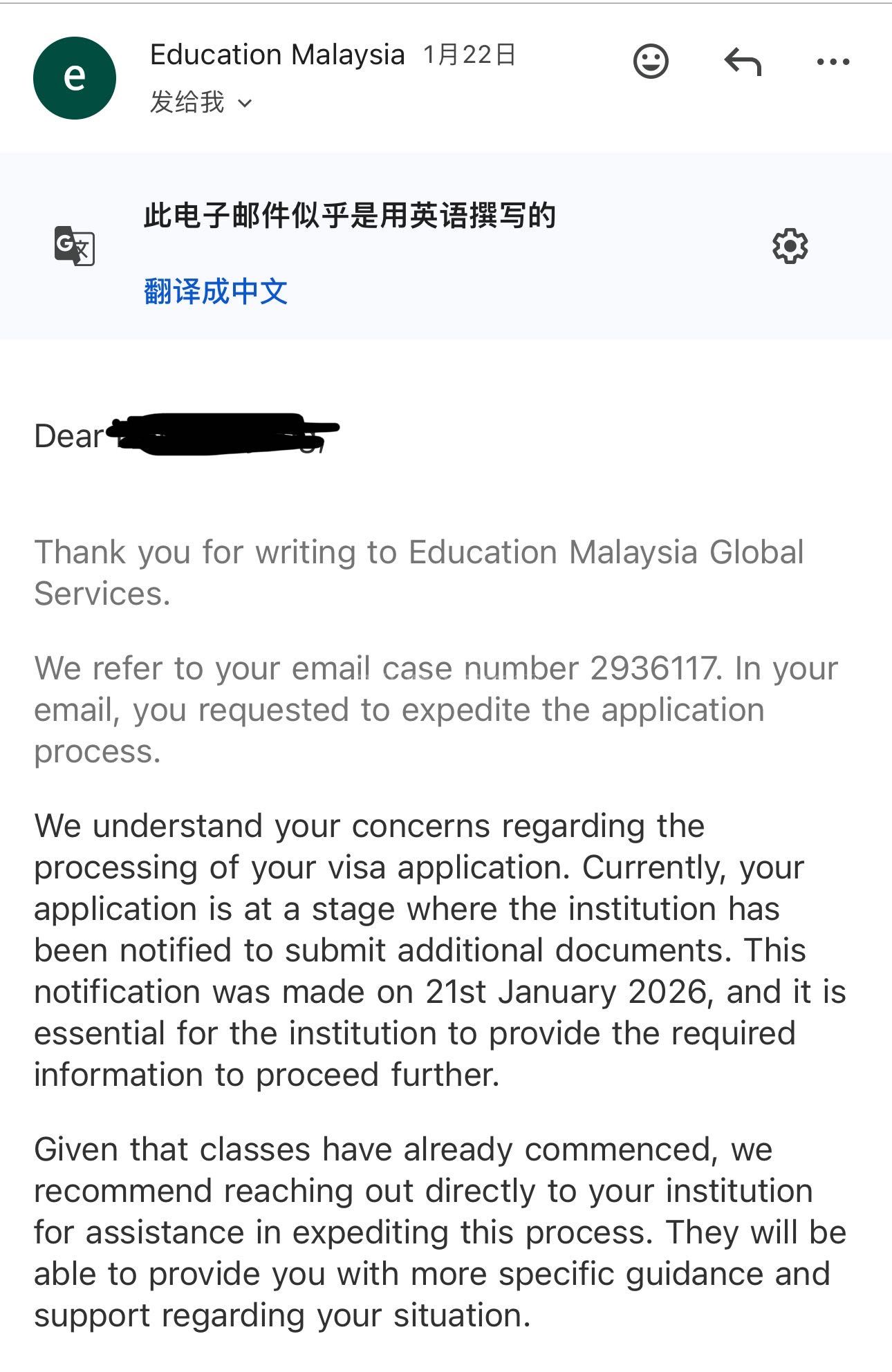This screenshot has height=1372, width=892.
Task: Reply to Education Malaysia's email
Action: pos(743,62)
